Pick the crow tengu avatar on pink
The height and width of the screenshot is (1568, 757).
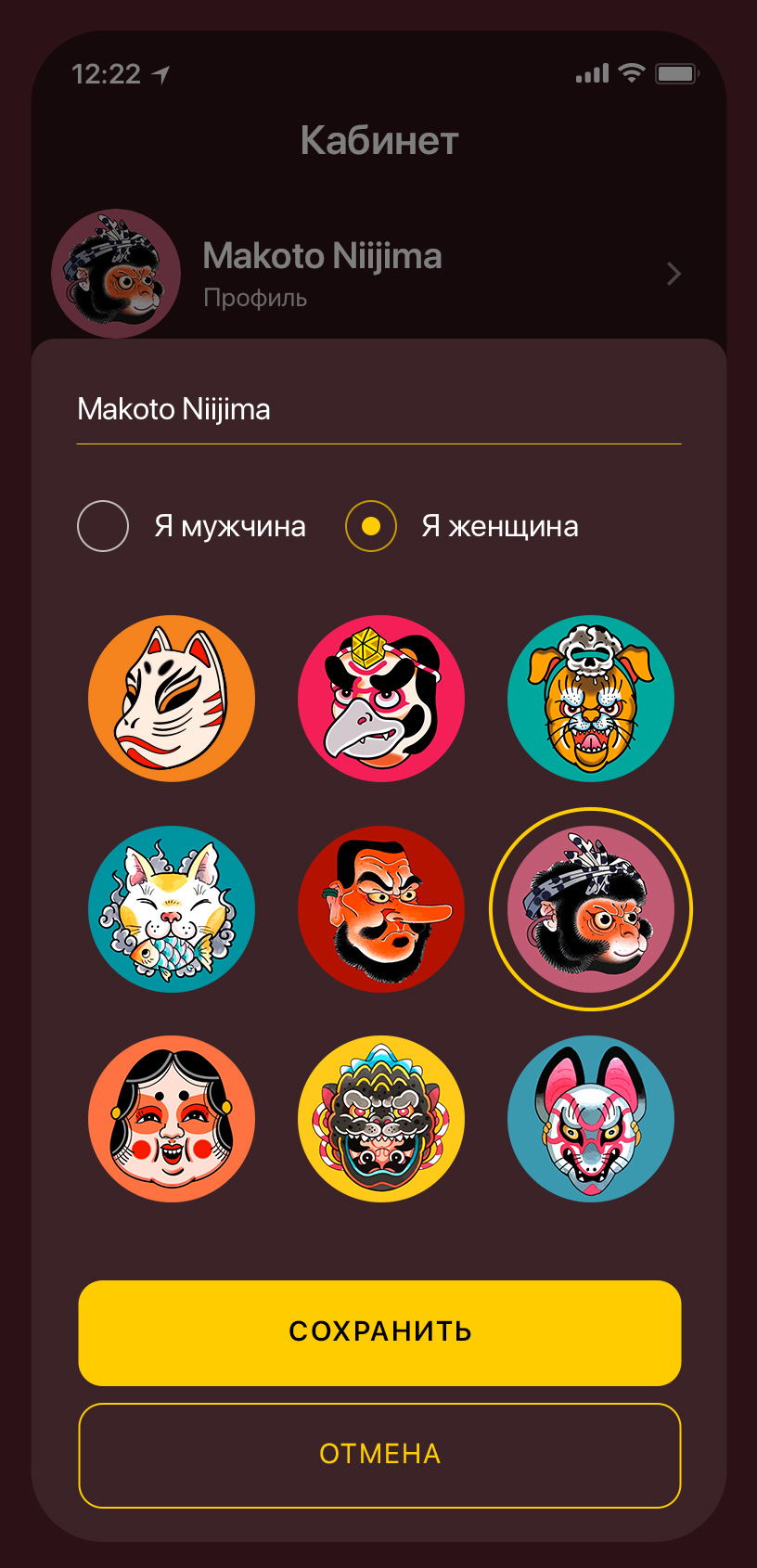point(381,699)
